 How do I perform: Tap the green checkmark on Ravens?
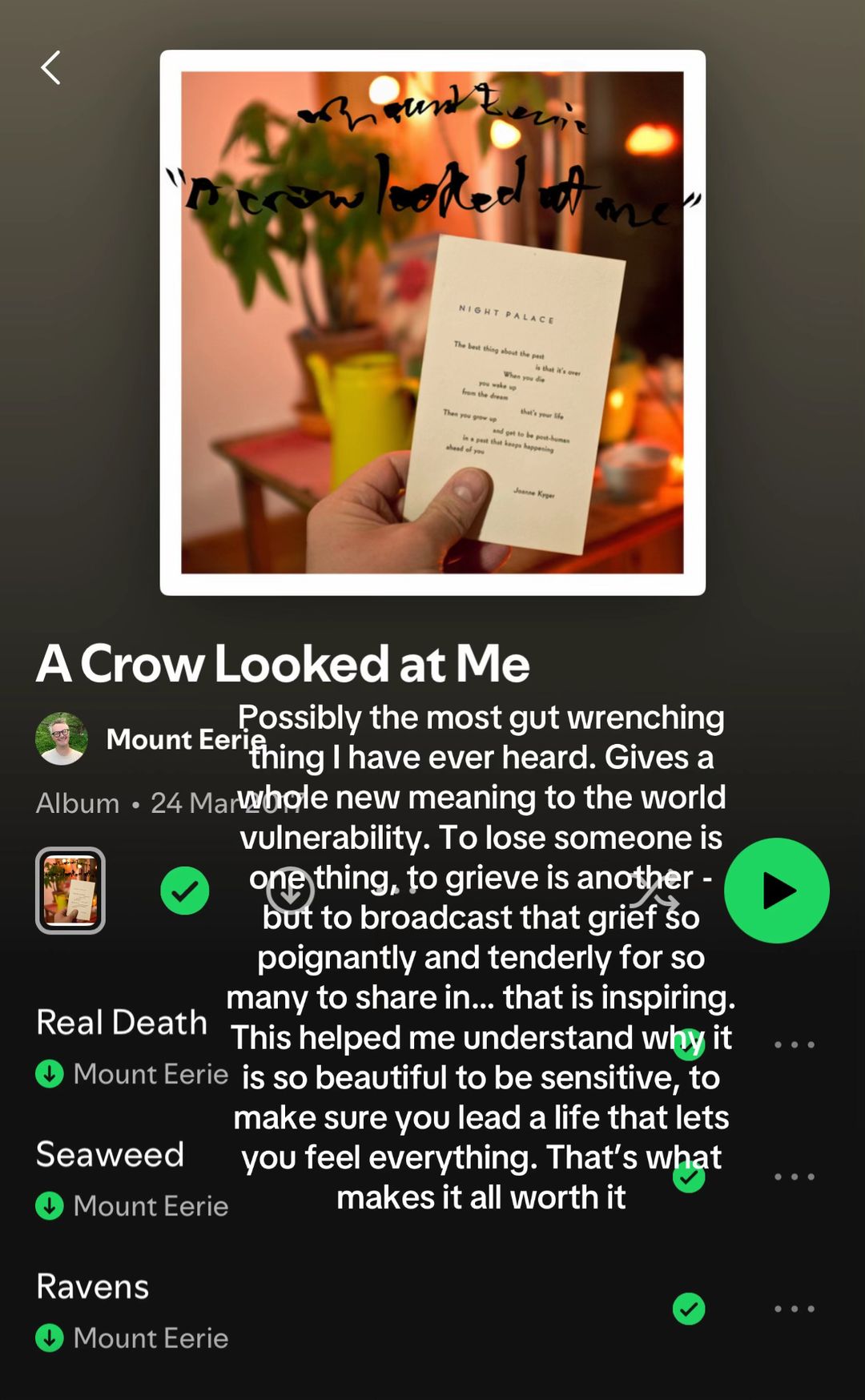pyautogui.click(x=689, y=1309)
